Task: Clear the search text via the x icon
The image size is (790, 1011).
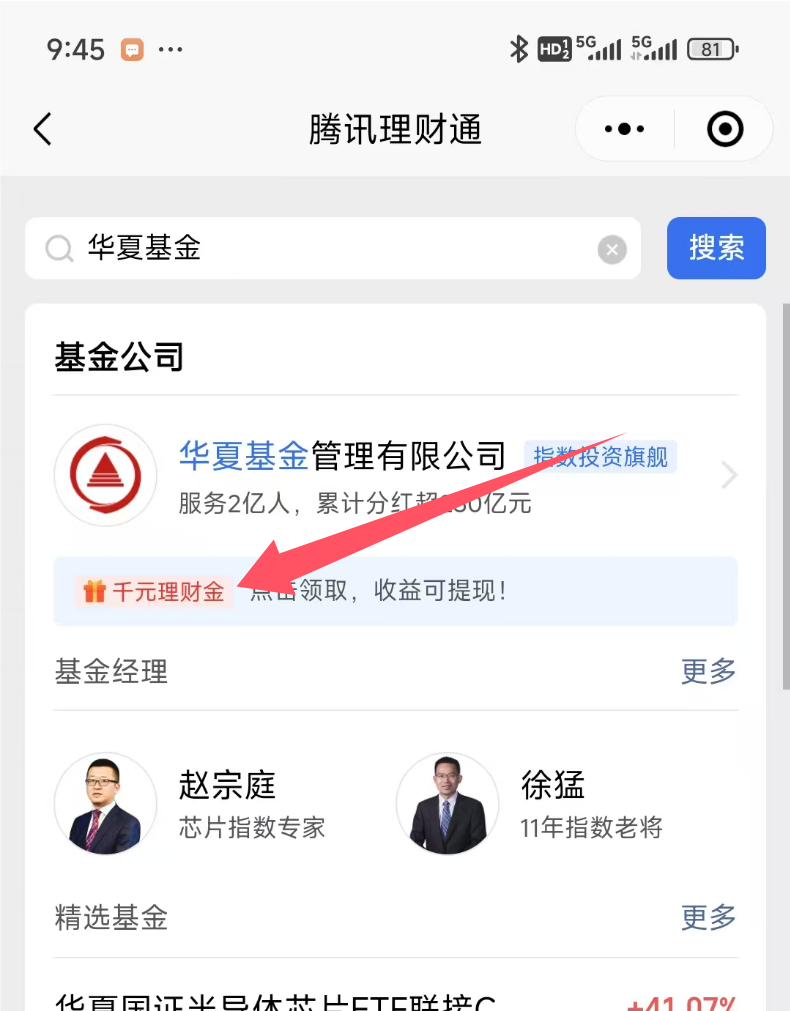Action: pos(611,249)
